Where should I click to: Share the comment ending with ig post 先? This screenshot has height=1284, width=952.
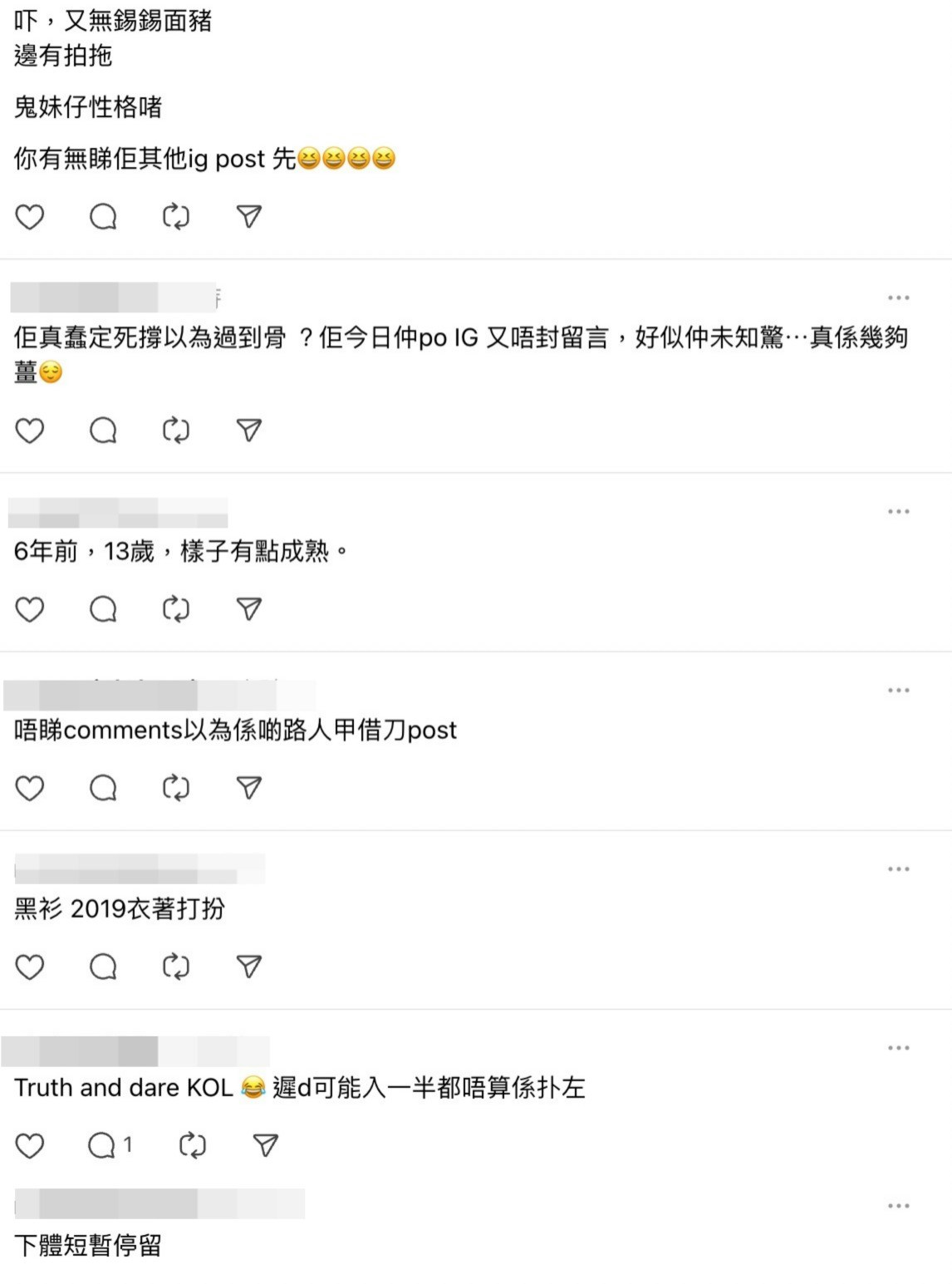click(249, 217)
